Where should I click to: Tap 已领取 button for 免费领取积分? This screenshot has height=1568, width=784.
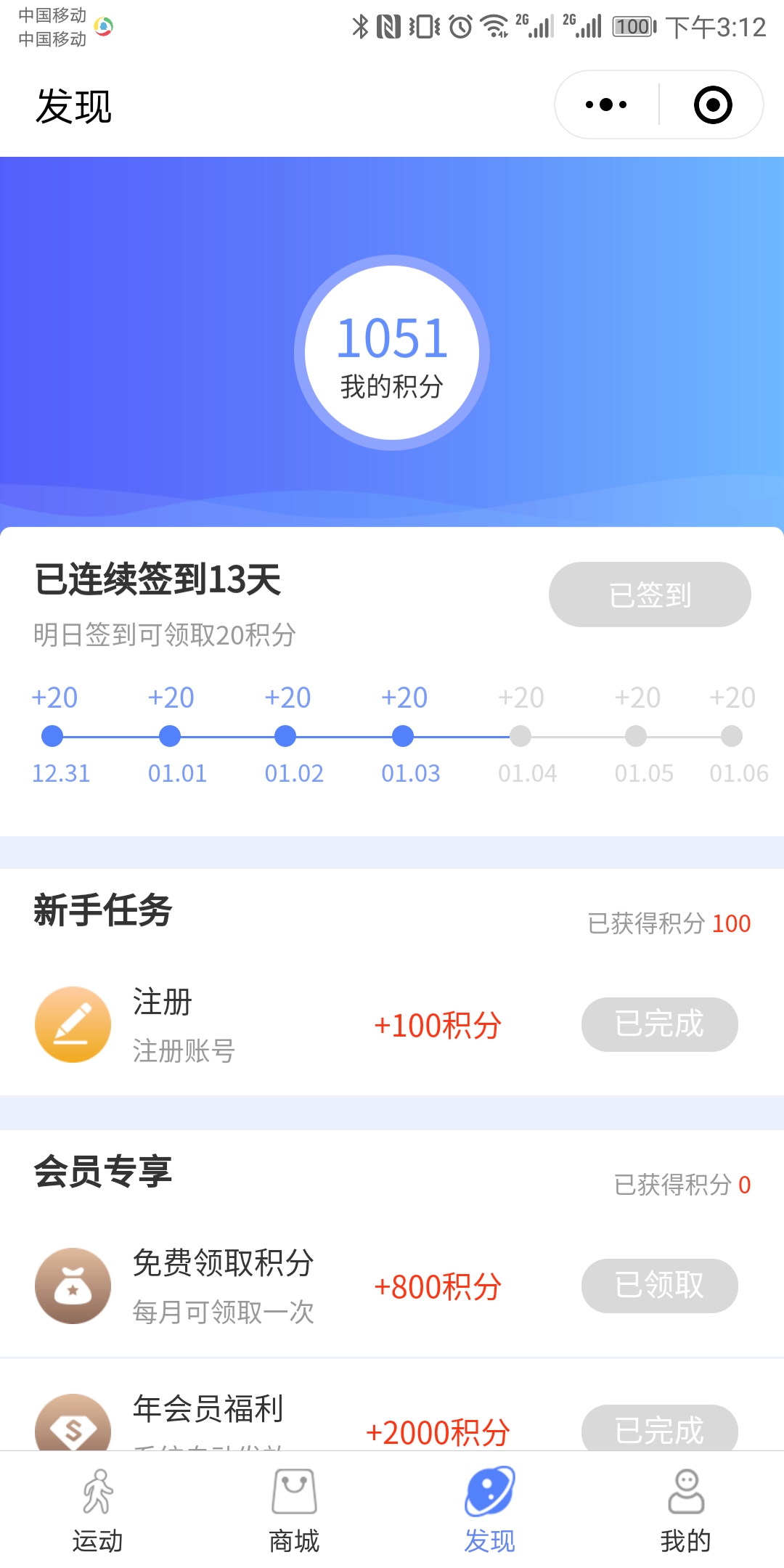[x=659, y=1286]
